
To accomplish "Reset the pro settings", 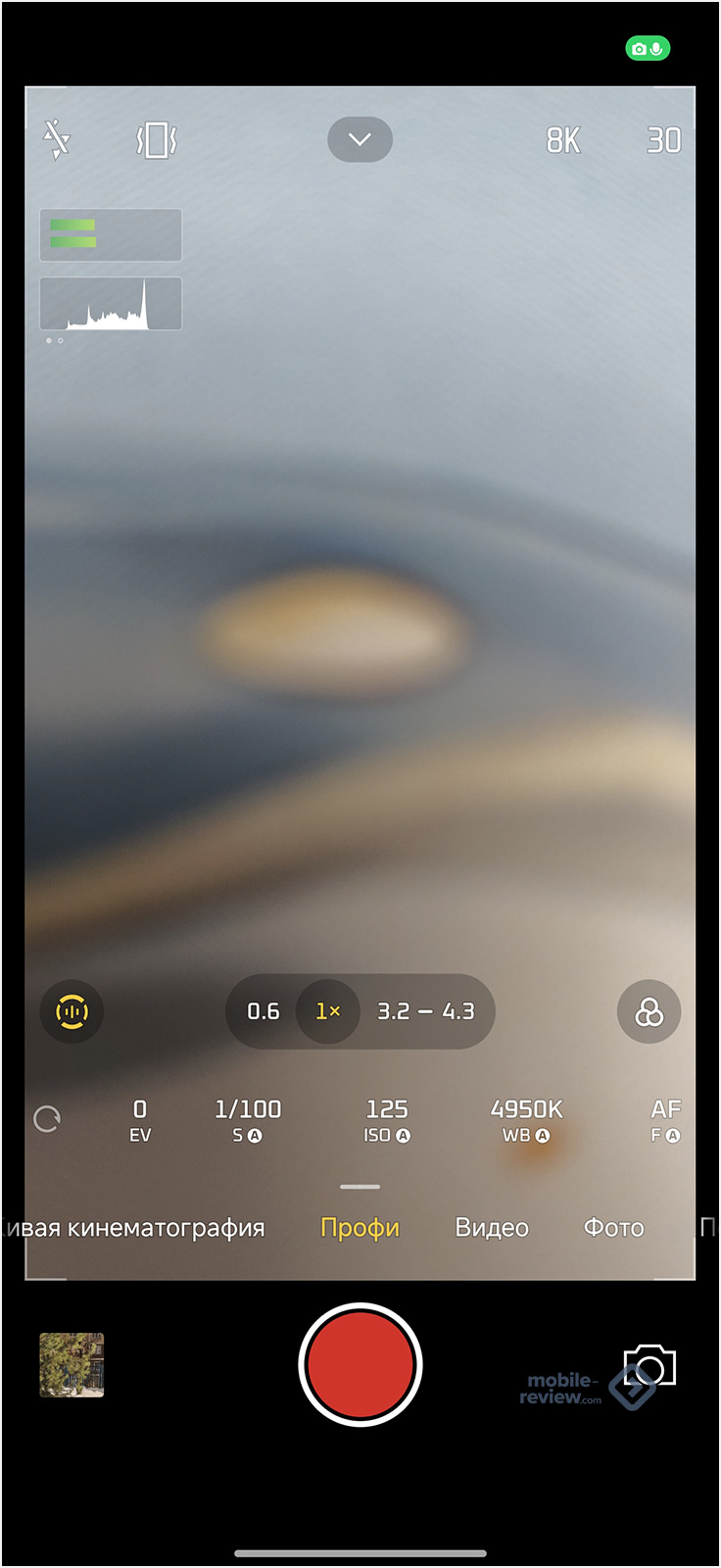I will (47, 1118).
